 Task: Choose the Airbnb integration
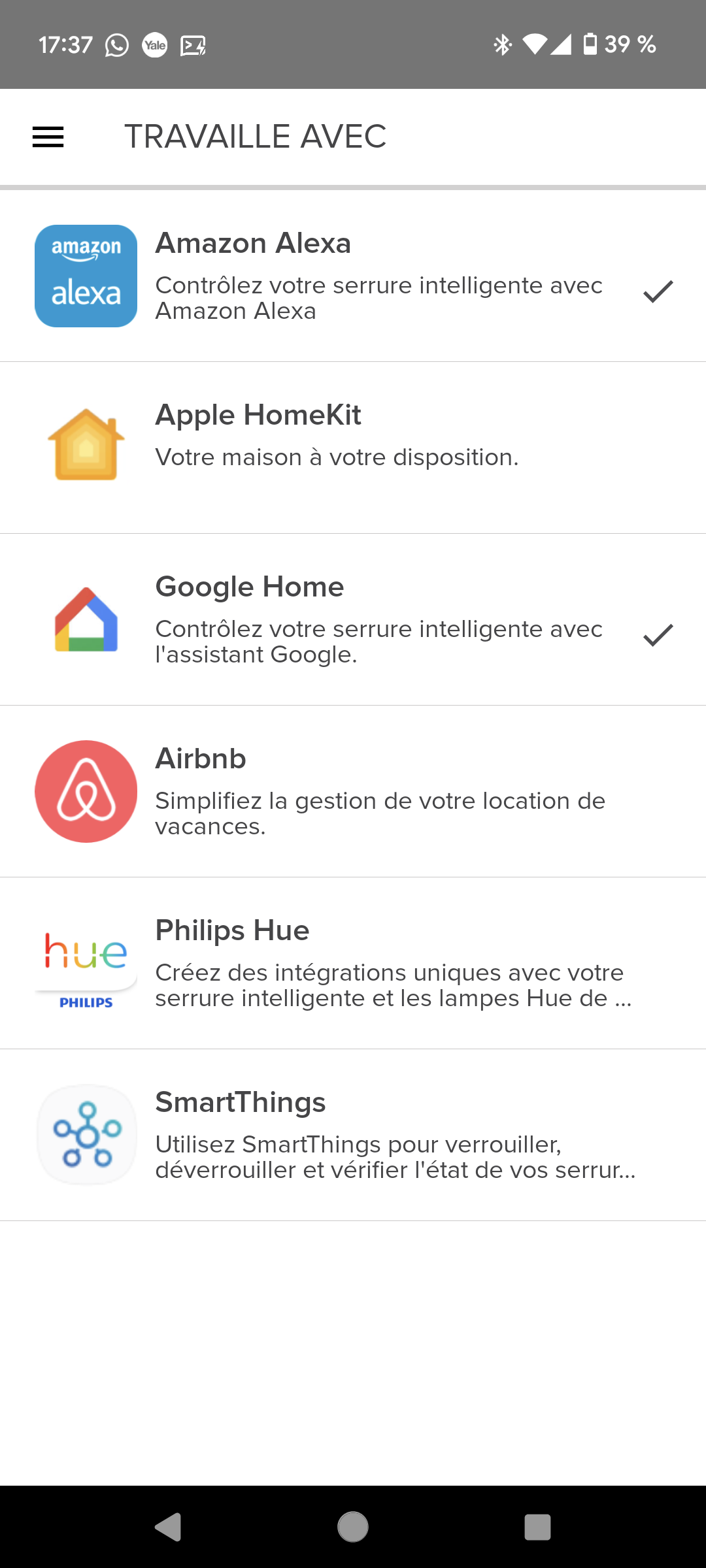point(353,791)
